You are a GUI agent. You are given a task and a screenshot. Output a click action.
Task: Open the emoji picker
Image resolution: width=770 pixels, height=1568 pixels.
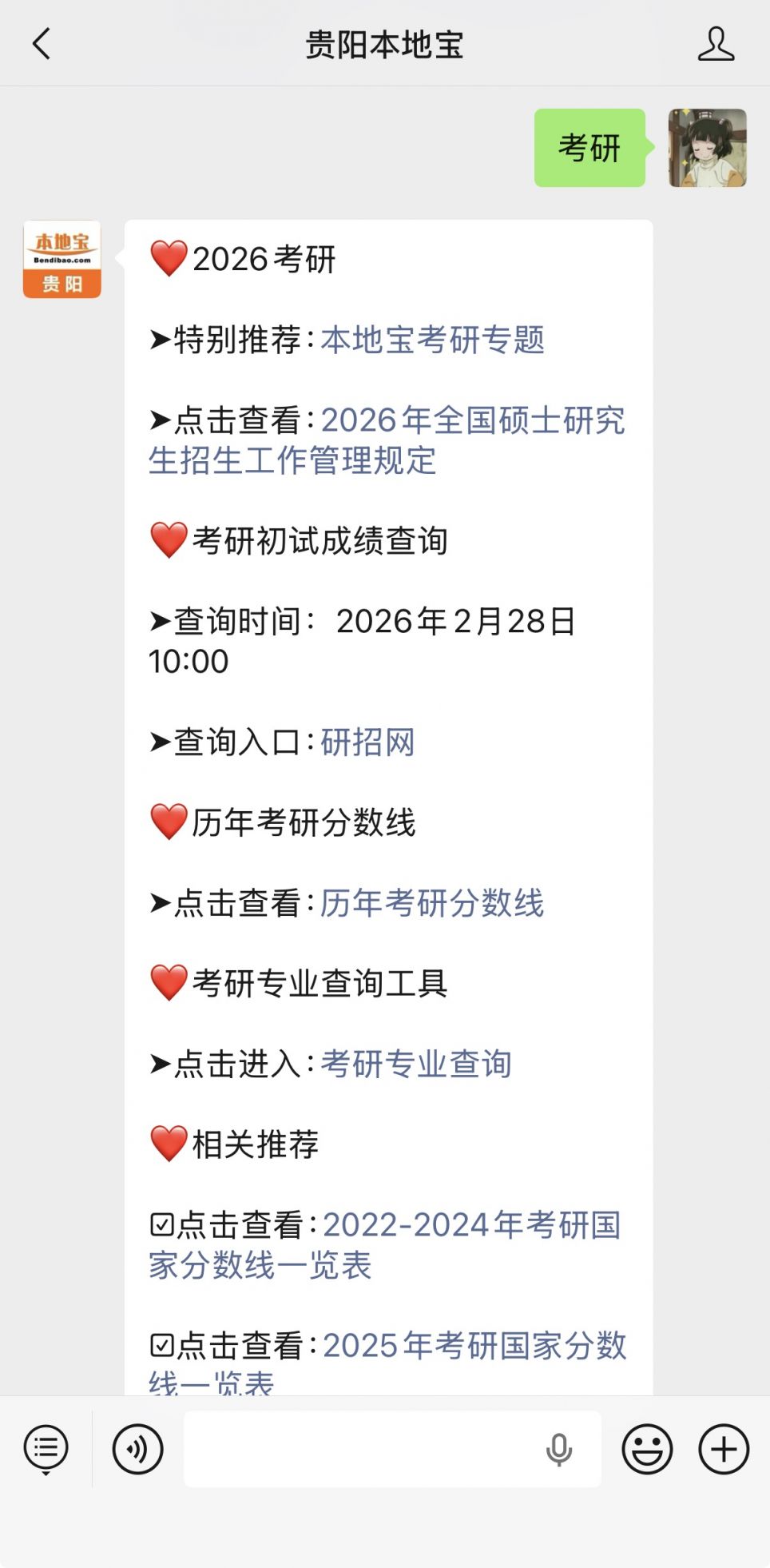[646, 1448]
